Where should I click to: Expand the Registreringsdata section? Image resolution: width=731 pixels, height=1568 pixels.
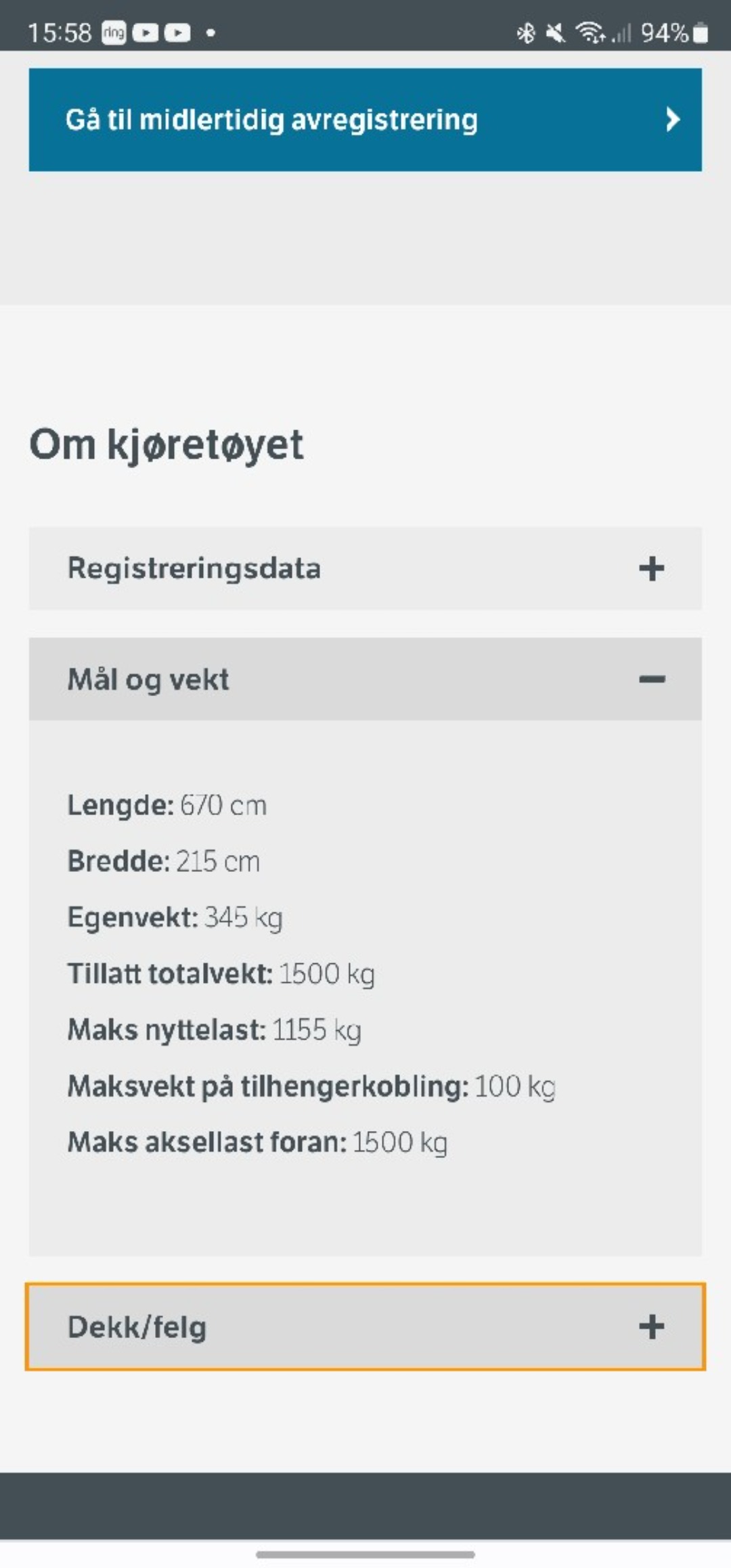(365, 568)
